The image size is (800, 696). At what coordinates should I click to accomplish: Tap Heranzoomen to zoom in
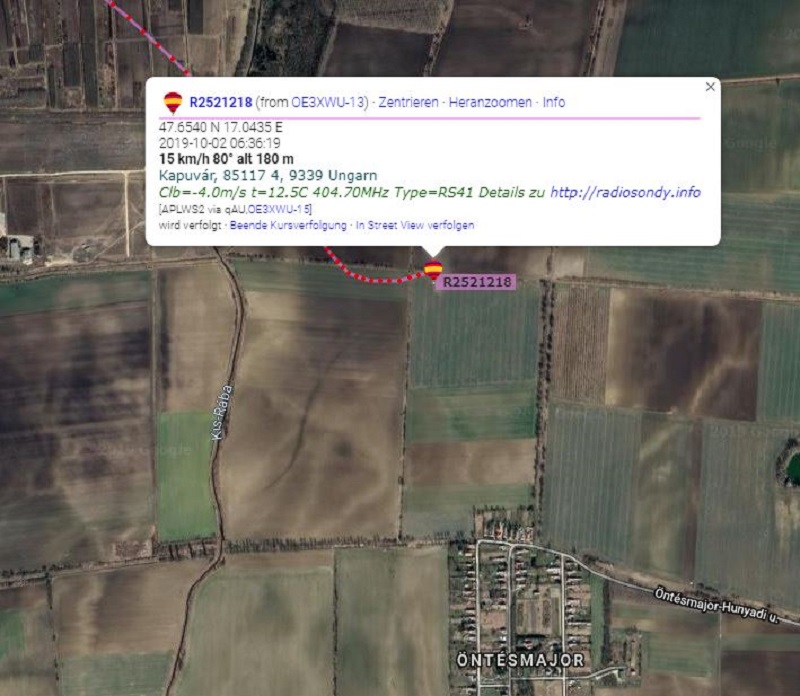click(x=490, y=102)
